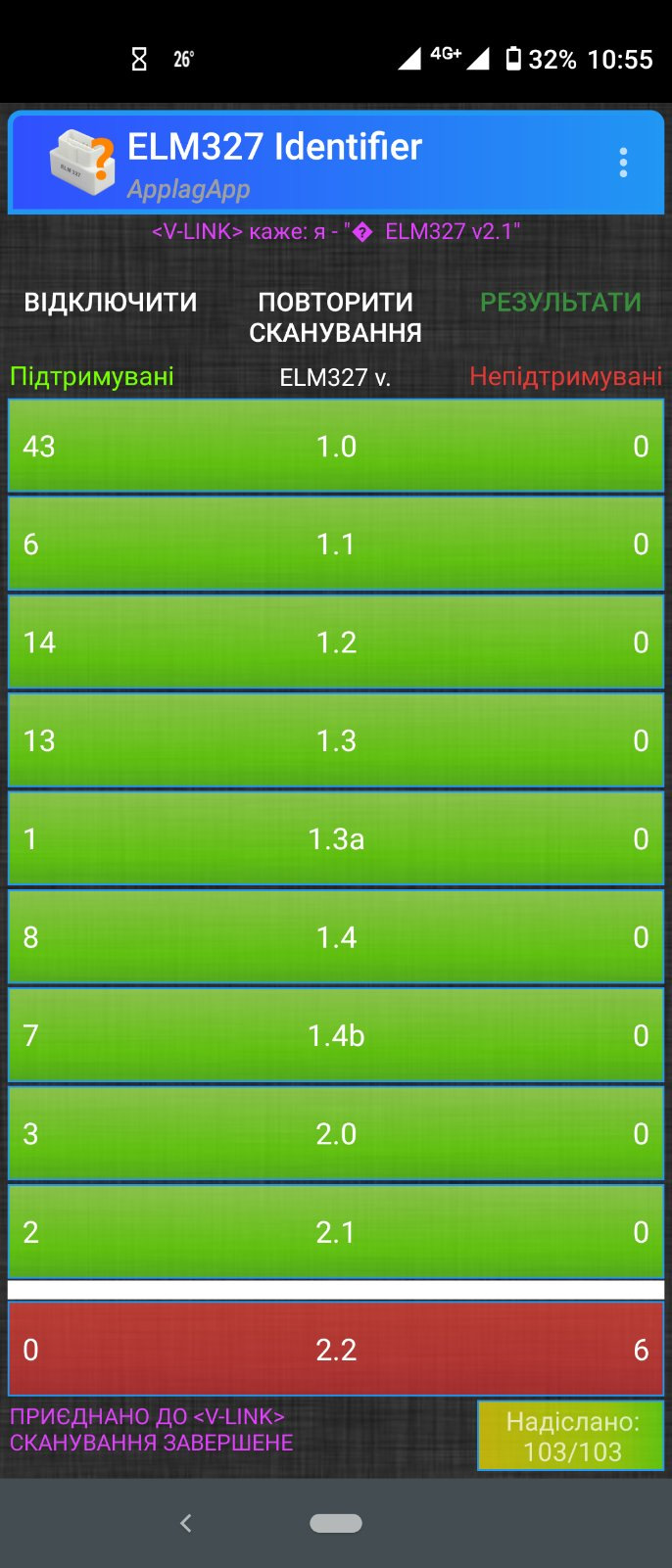Go back with system navigation arrow

[x=186, y=1522]
